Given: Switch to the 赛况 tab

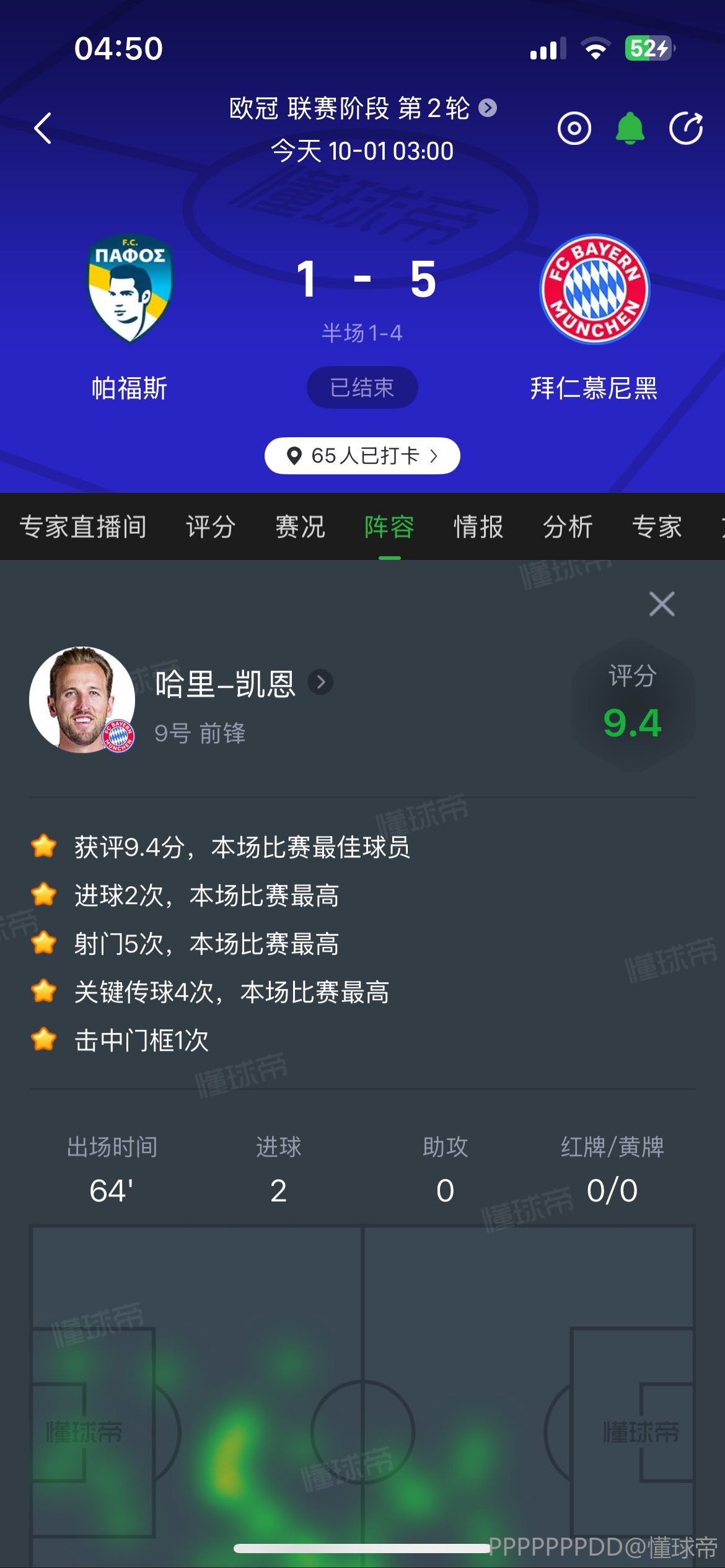Looking at the screenshot, I should click(x=300, y=527).
